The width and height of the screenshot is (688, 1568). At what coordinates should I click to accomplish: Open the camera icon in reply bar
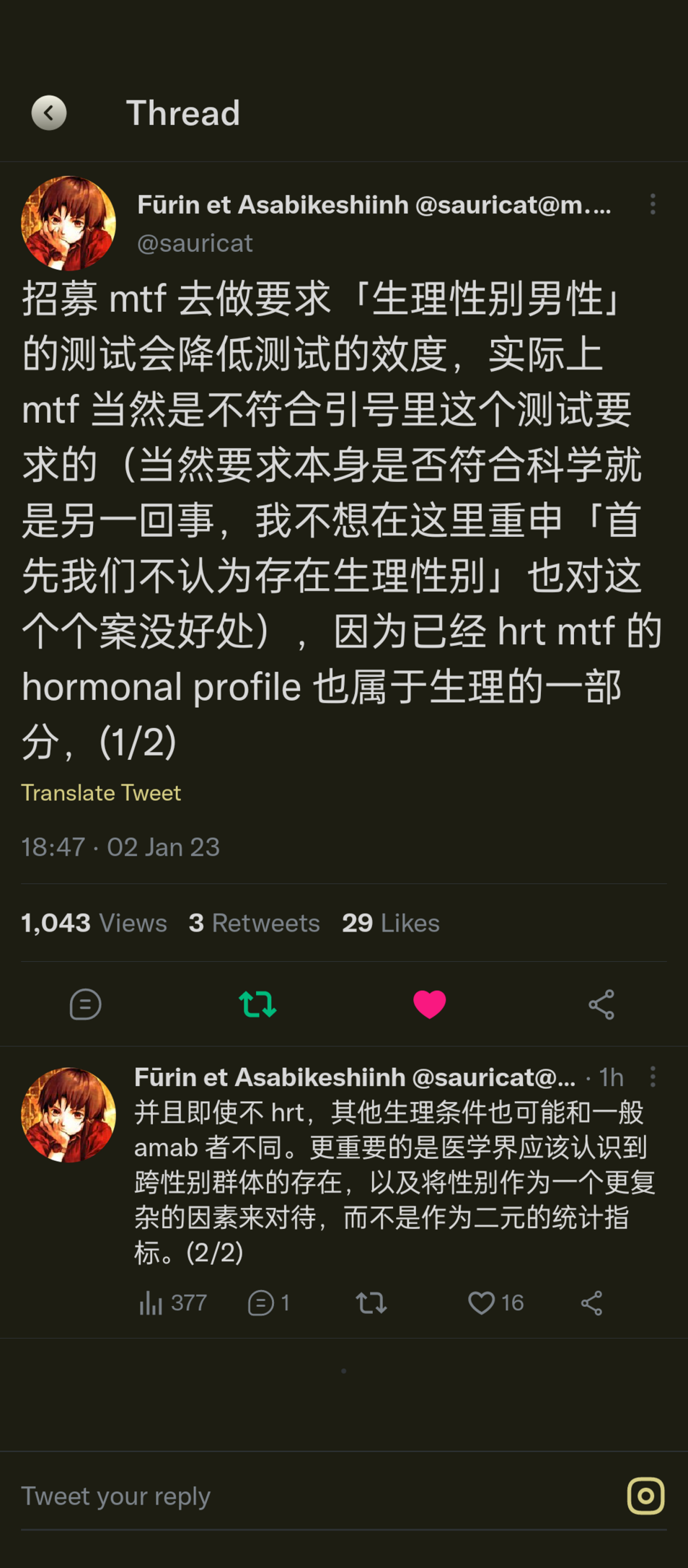point(645,1496)
